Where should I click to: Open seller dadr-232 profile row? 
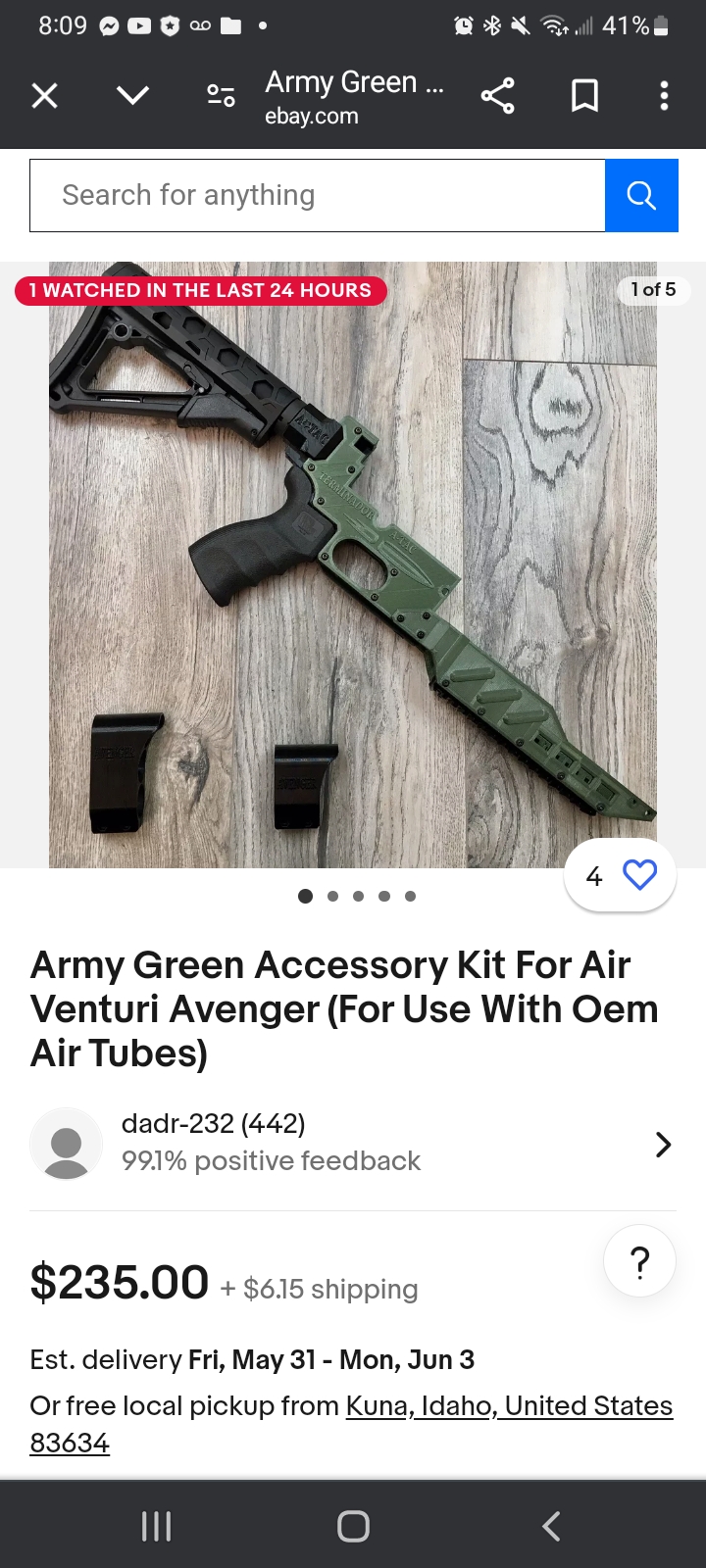coord(353,1143)
